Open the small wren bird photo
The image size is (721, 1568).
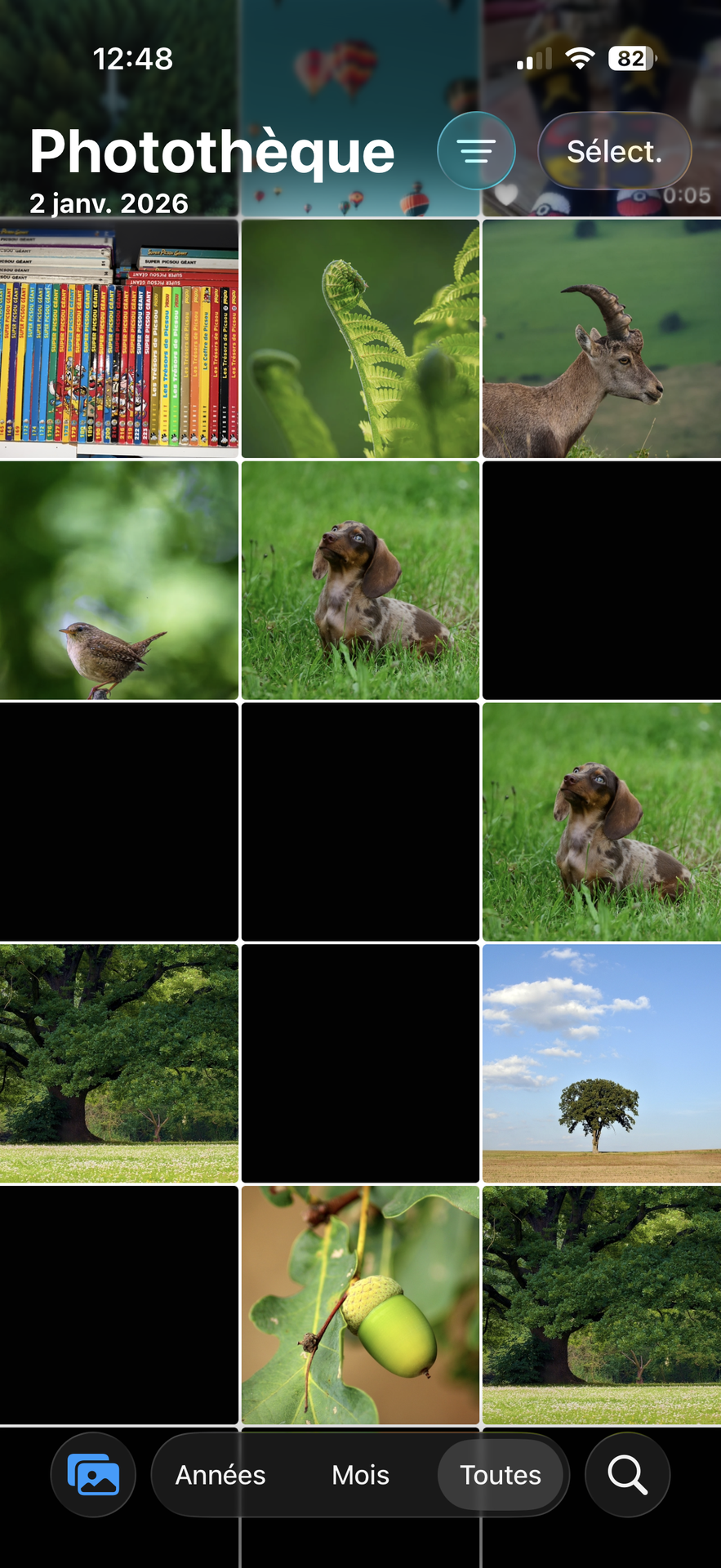pyautogui.click(x=119, y=580)
